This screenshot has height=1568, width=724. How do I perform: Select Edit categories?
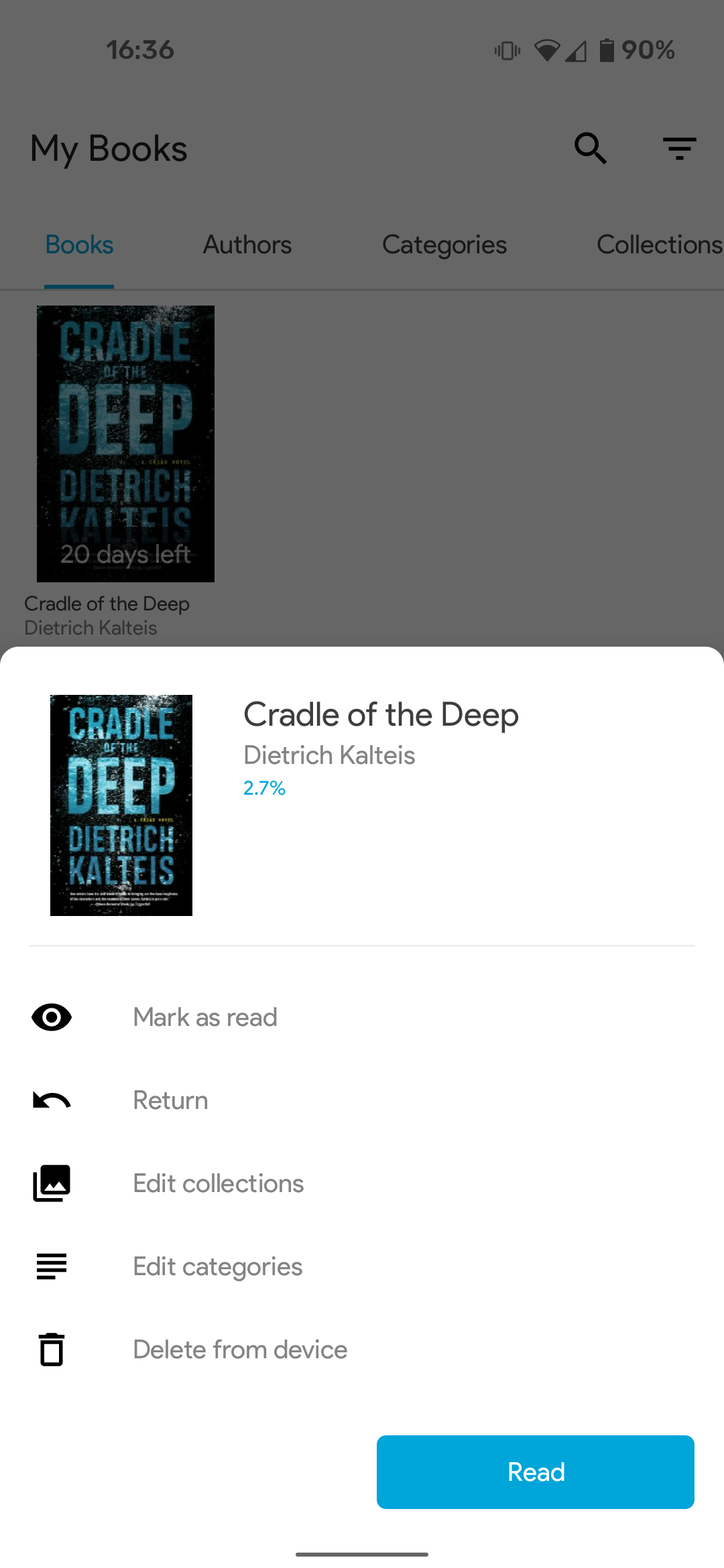[x=217, y=1266]
